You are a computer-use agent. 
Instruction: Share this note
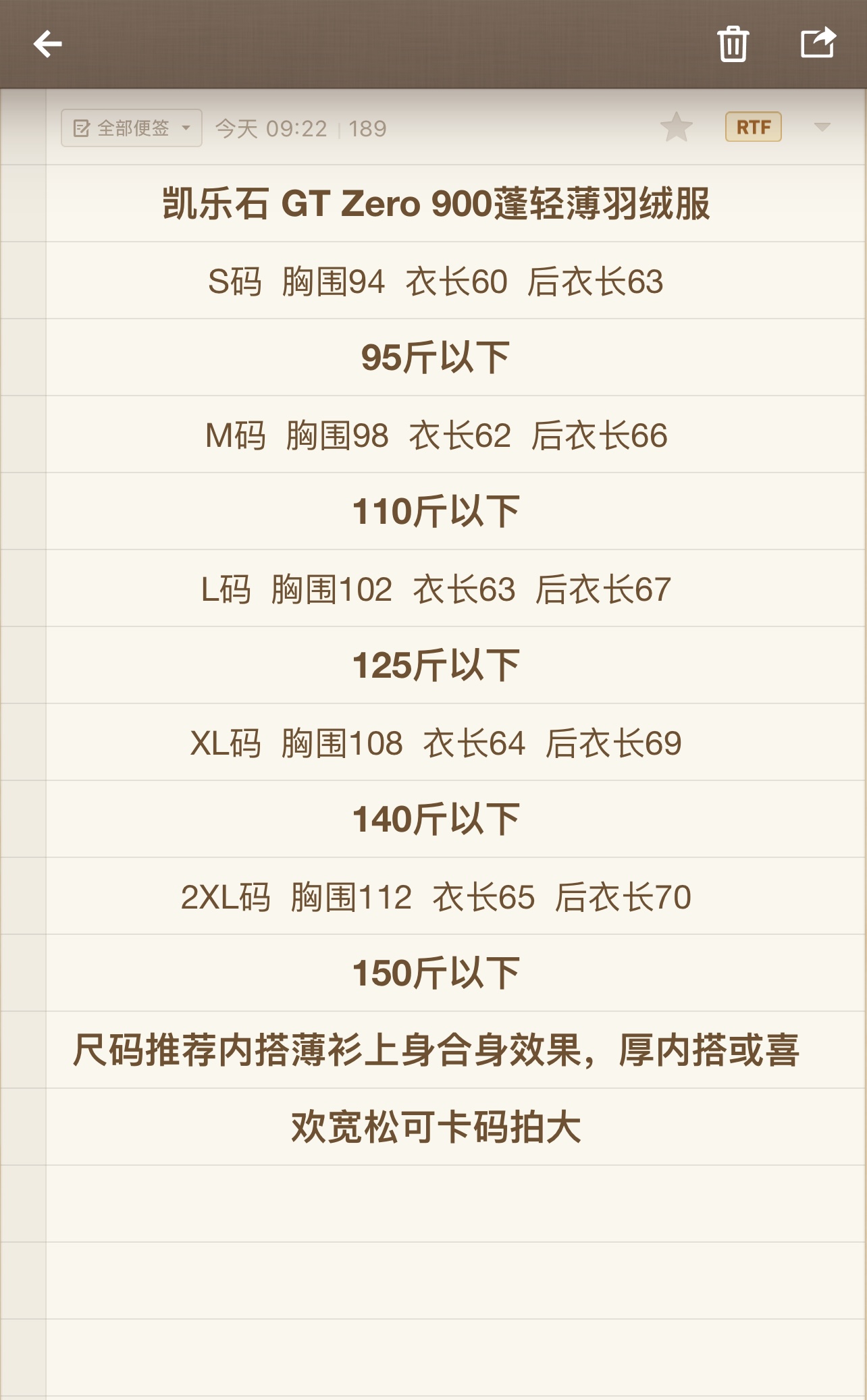point(818,43)
